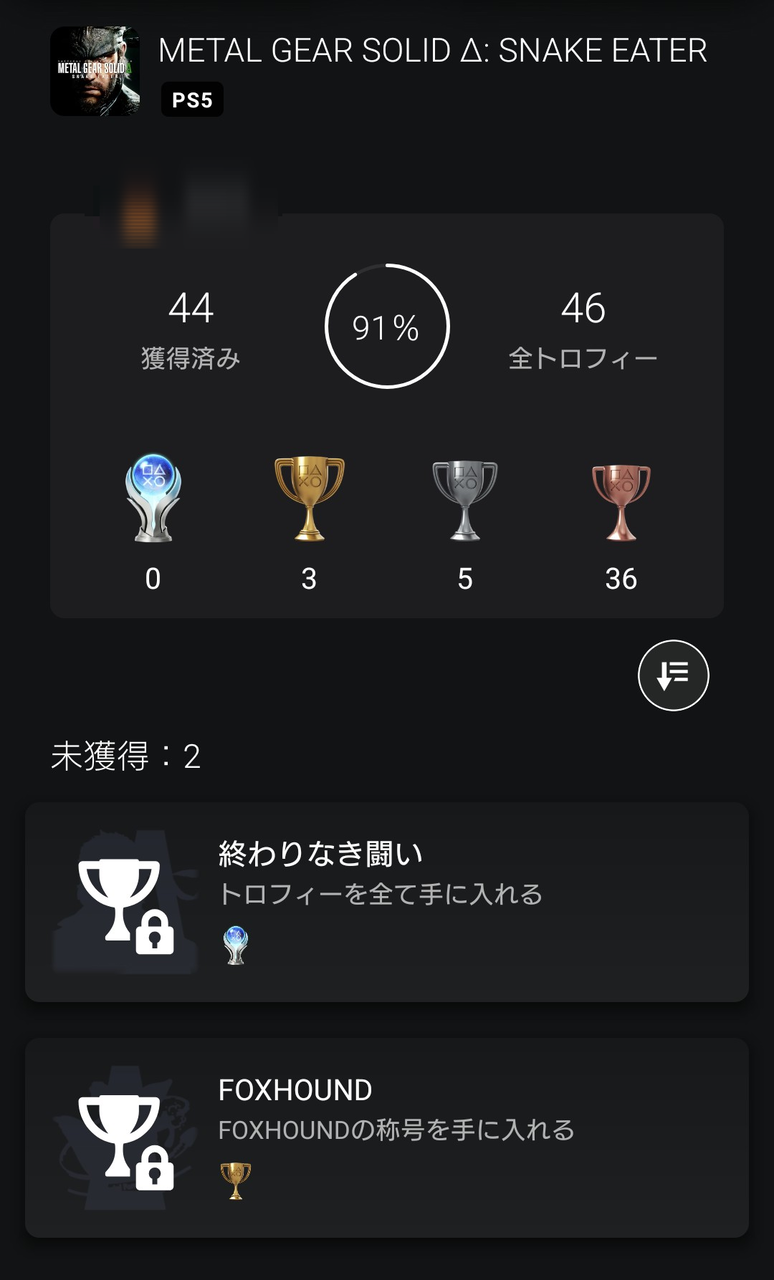Open the trophy sort options button
774x1280 pixels.
click(x=673, y=676)
